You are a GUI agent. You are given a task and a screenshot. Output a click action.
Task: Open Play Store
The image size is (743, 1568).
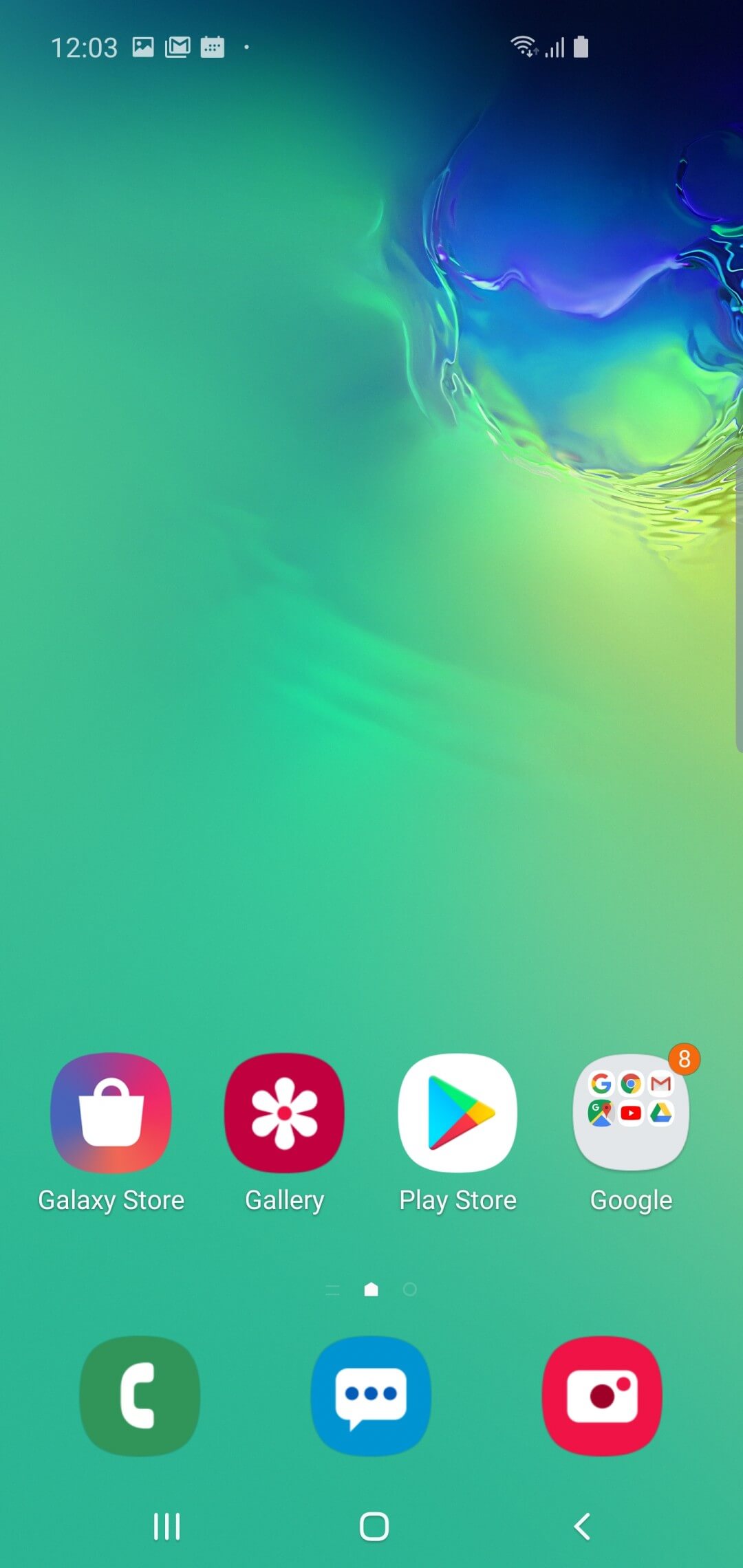pos(457,1113)
